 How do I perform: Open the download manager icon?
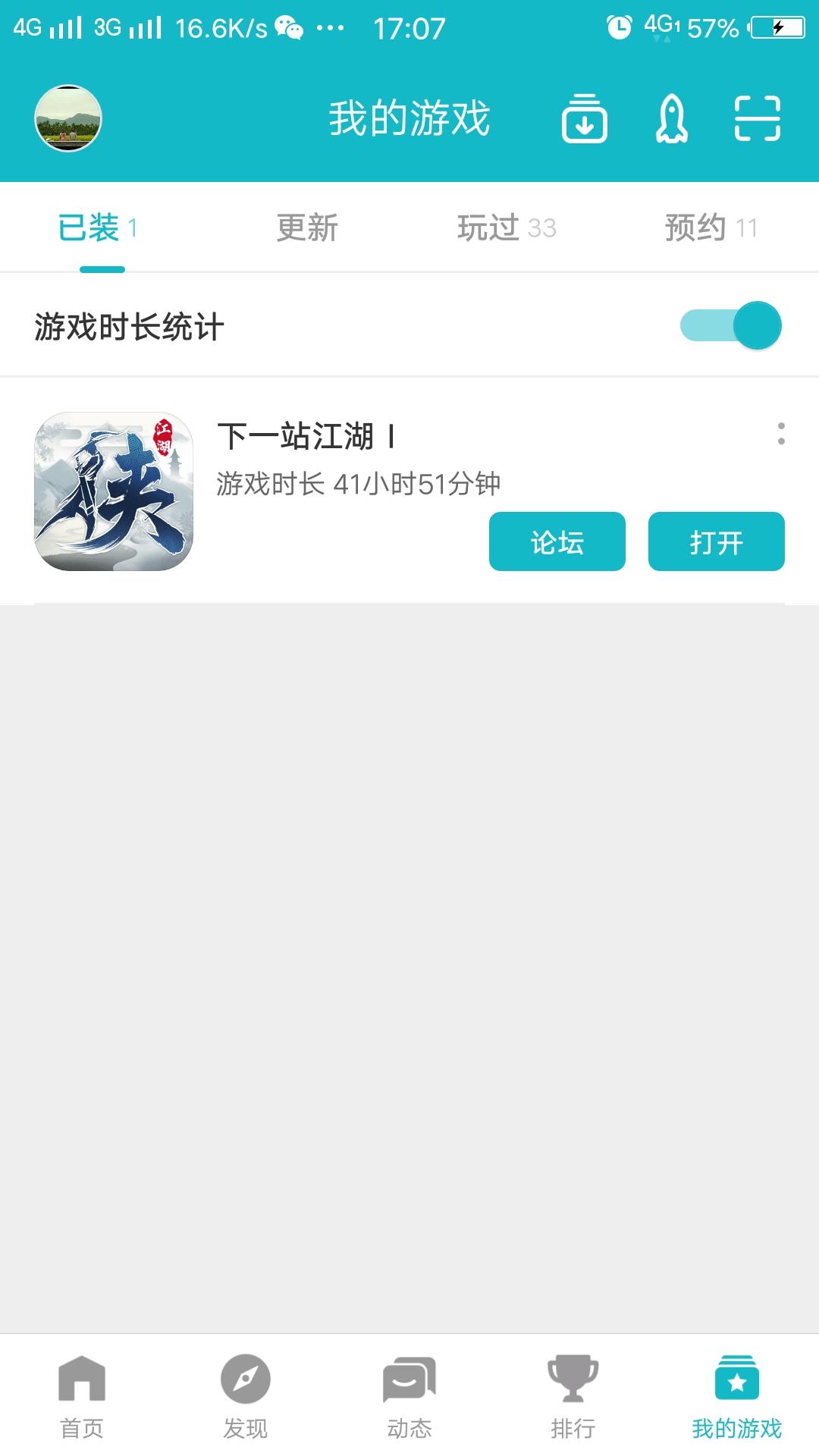pyautogui.click(x=584, y=118)
